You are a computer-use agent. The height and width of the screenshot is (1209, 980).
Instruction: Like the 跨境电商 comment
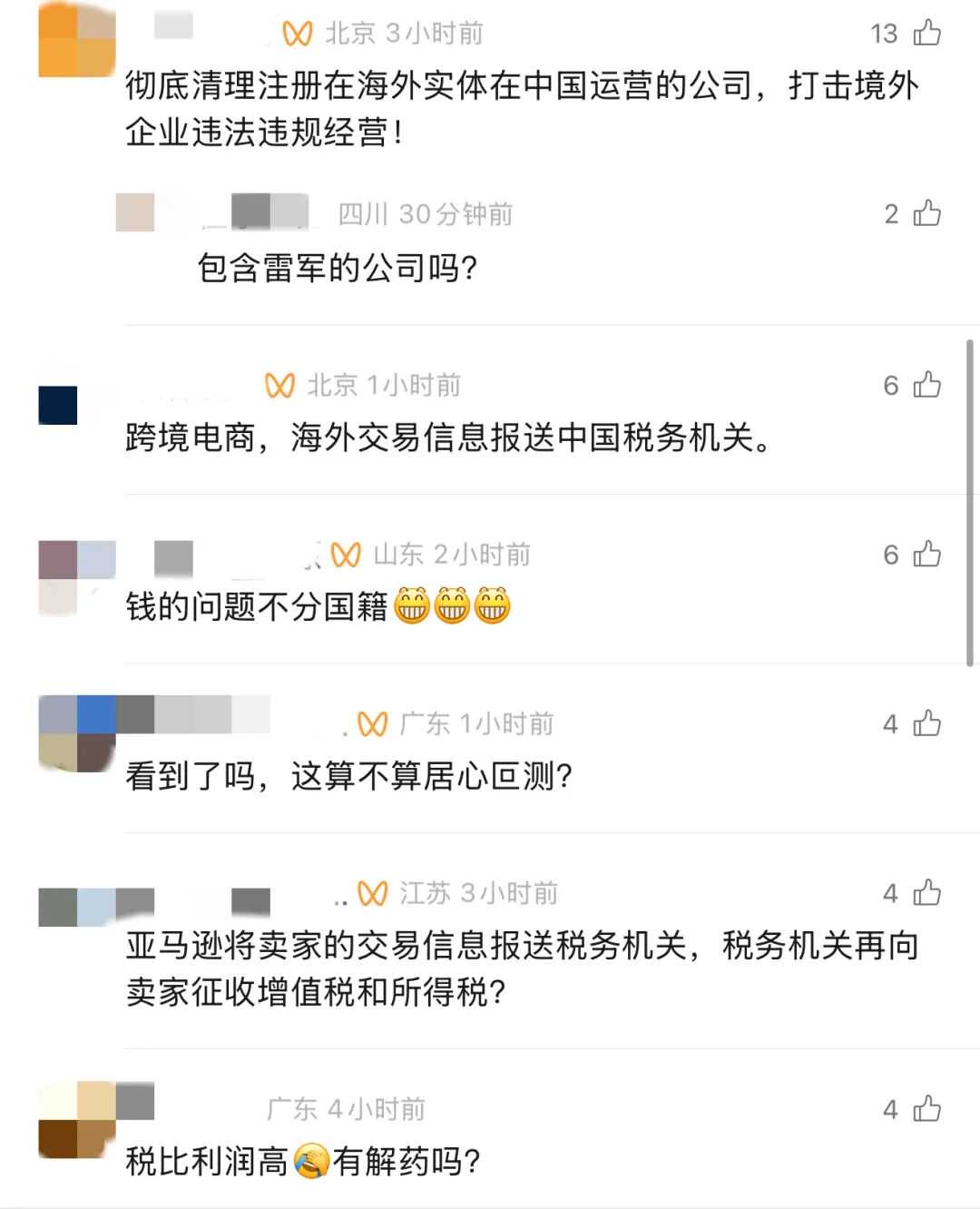(x=926, y=385)
